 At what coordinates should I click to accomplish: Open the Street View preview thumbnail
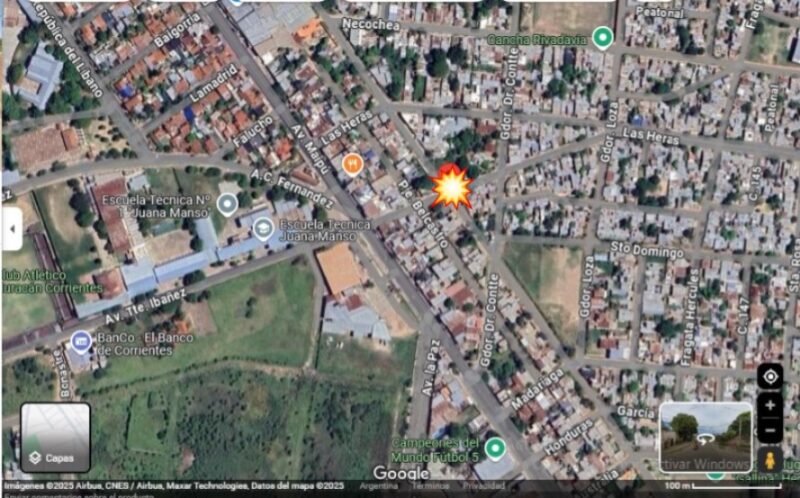coord(705,436)
